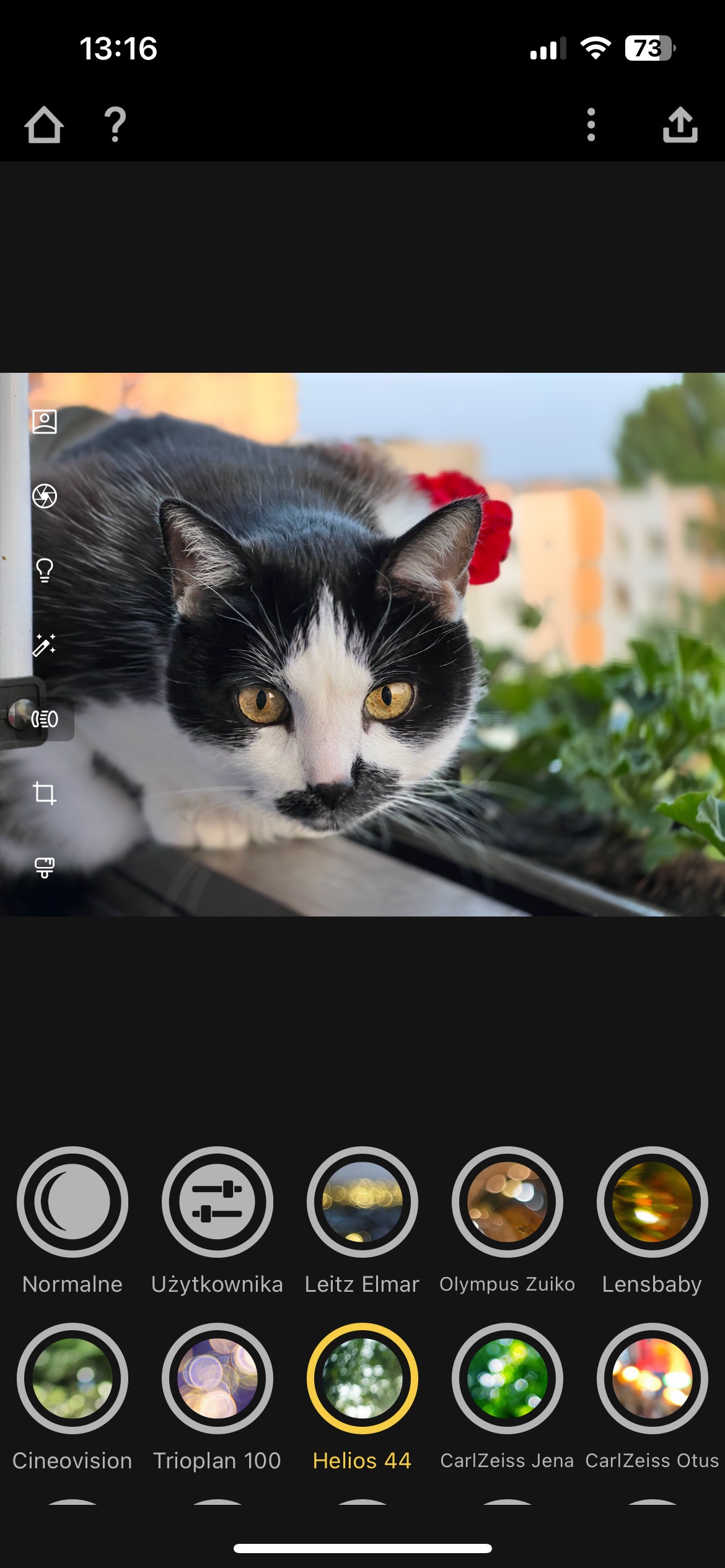The image size is (725, 1568).
Task: Tap the selected Helios 44 lens
Action: (362, 1379)
